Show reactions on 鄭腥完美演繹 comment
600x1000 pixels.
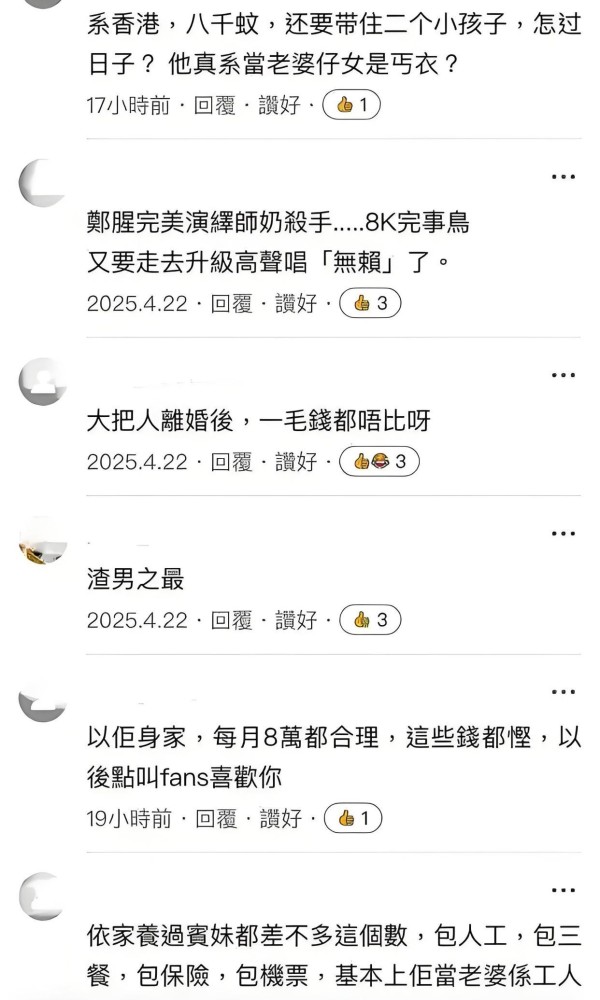pos(370,303)
